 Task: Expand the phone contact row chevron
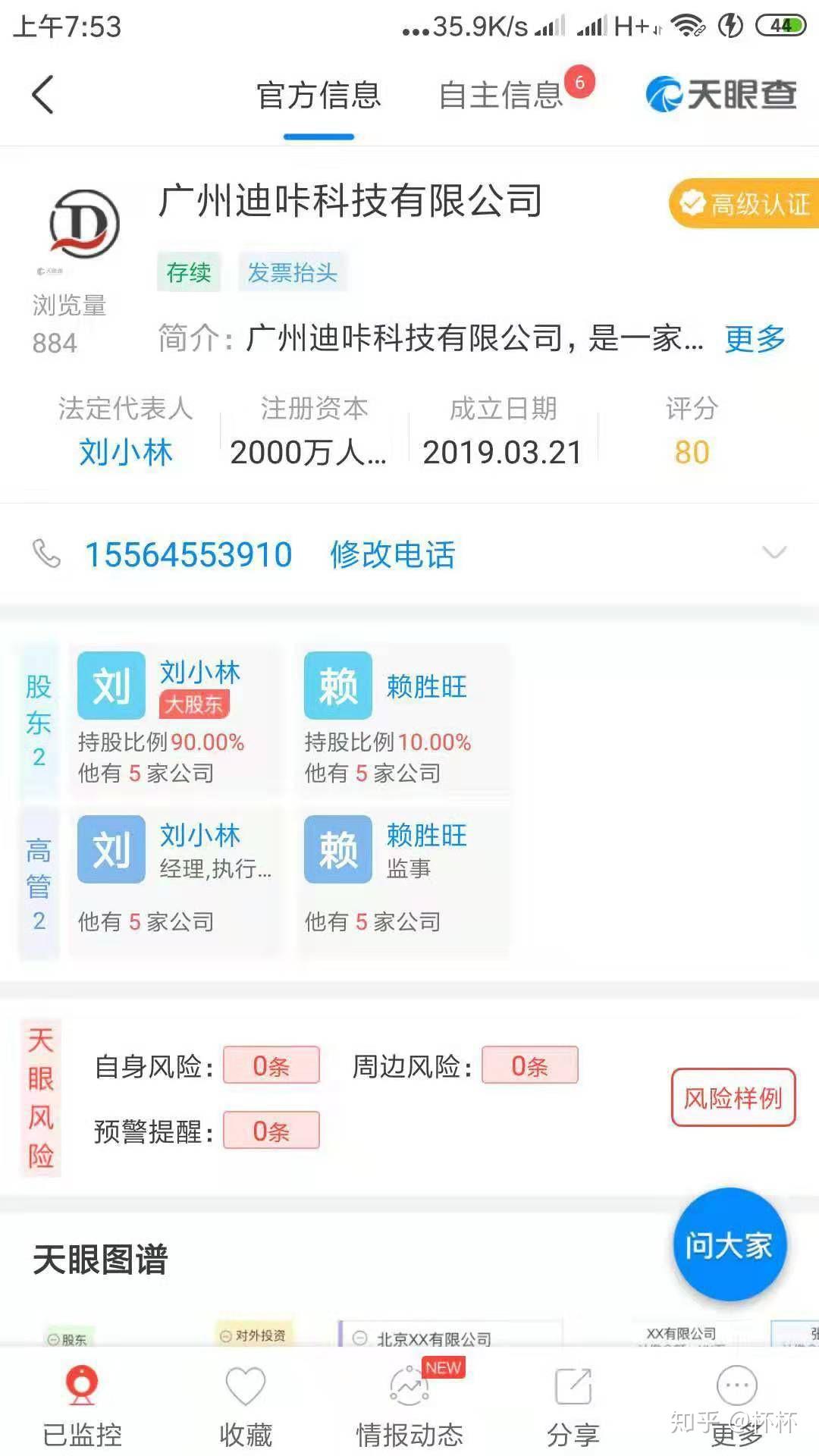coord(773,552)
